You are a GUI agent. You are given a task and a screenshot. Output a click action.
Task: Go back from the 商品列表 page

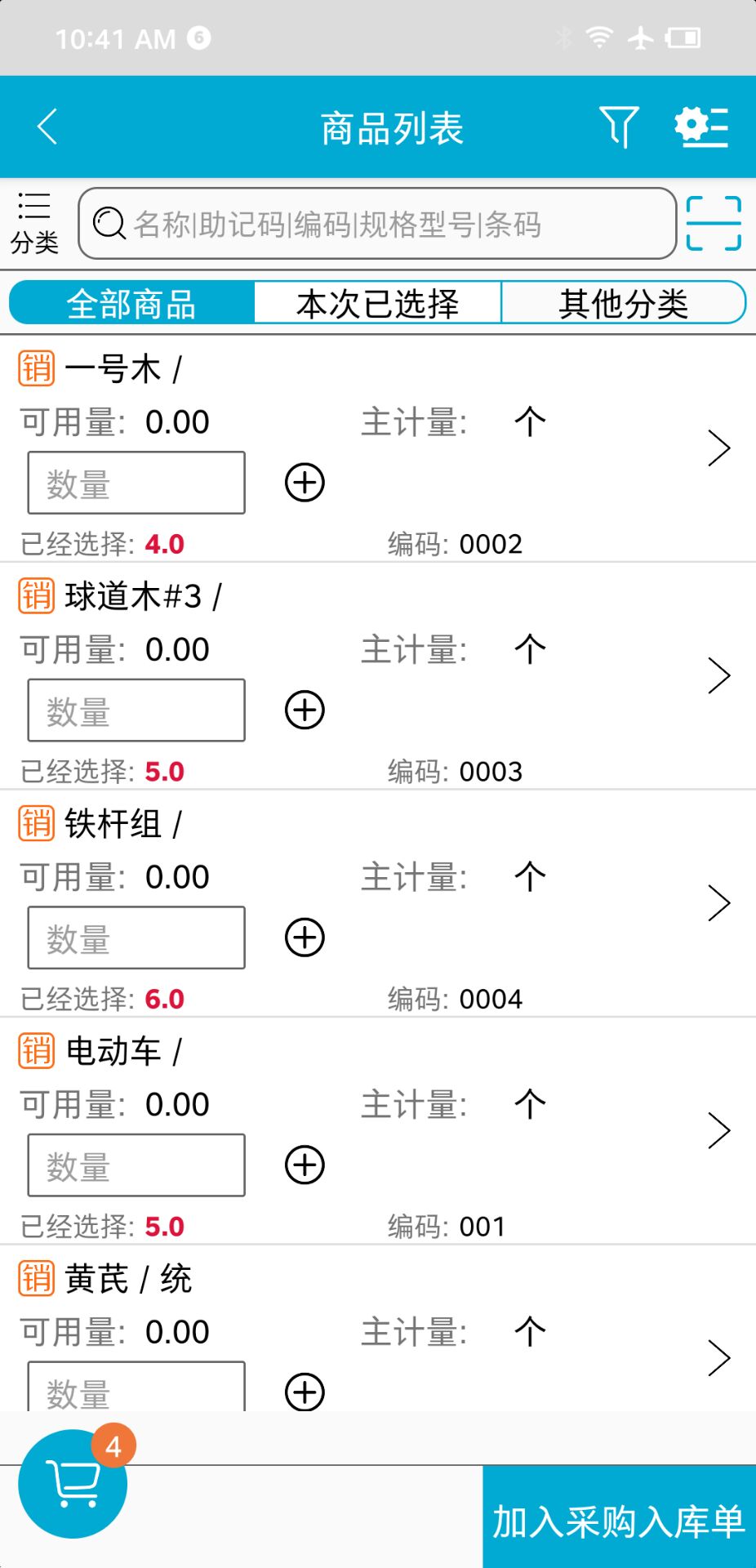(47, 127)
